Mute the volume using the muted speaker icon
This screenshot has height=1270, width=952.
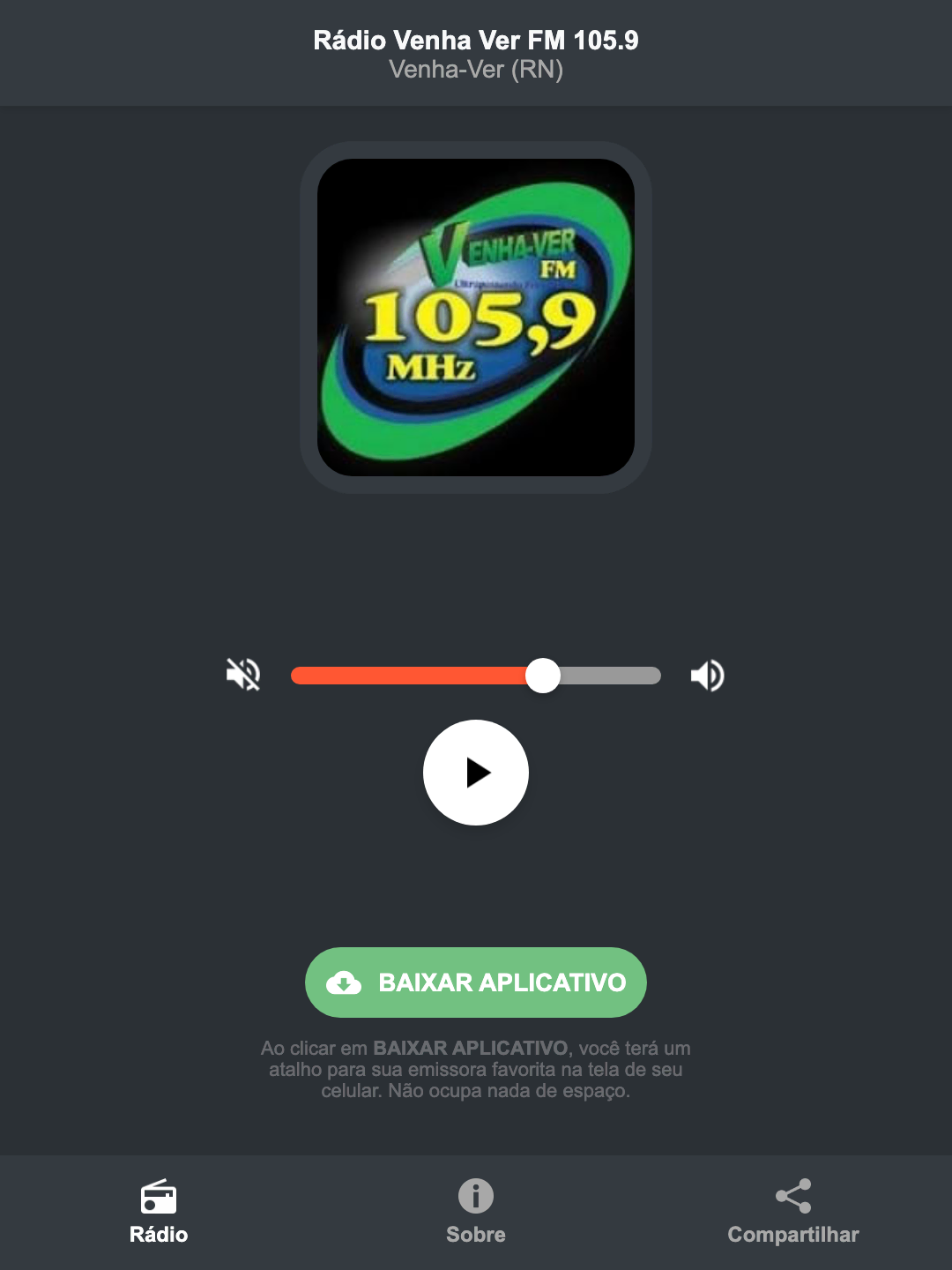coord(243,675)
